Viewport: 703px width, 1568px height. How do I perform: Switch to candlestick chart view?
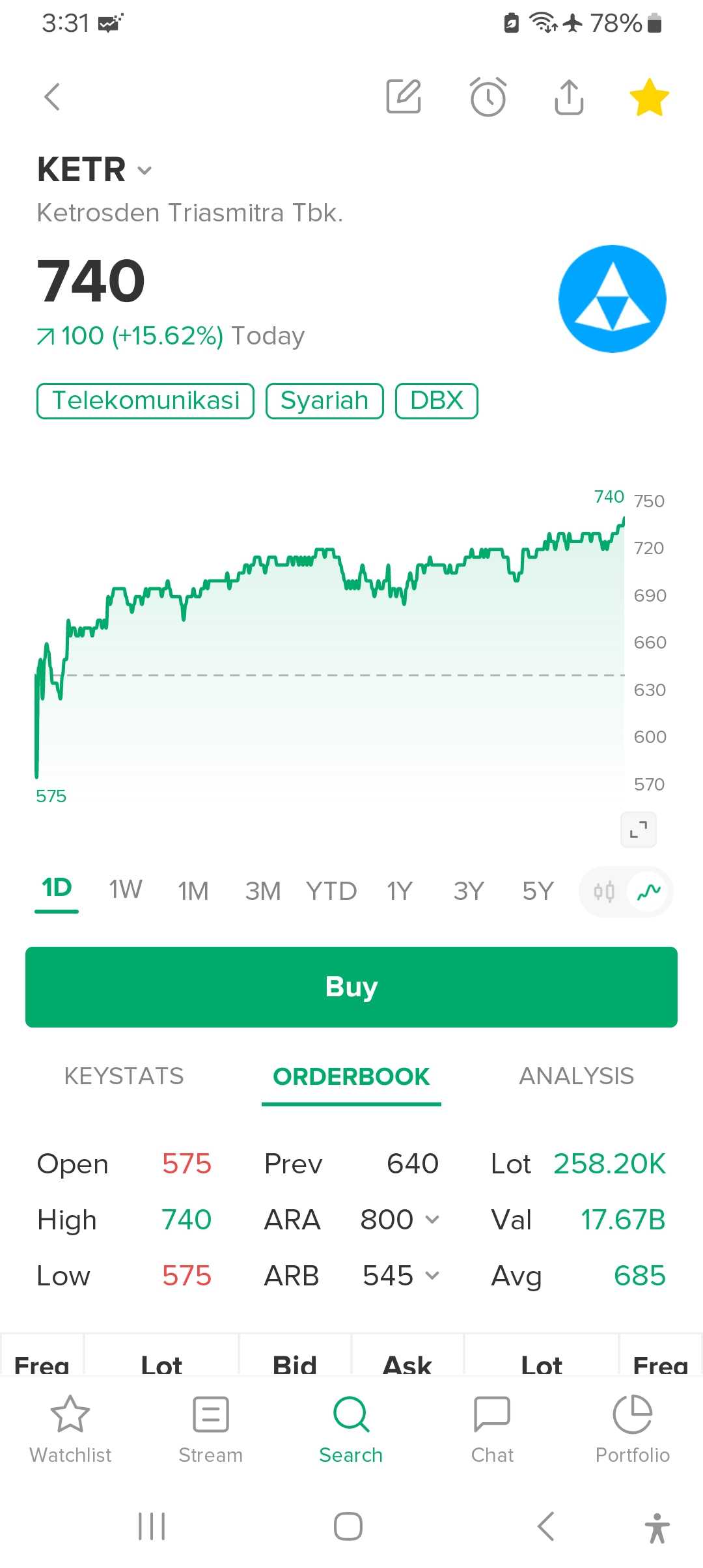[x=604, y=891]
